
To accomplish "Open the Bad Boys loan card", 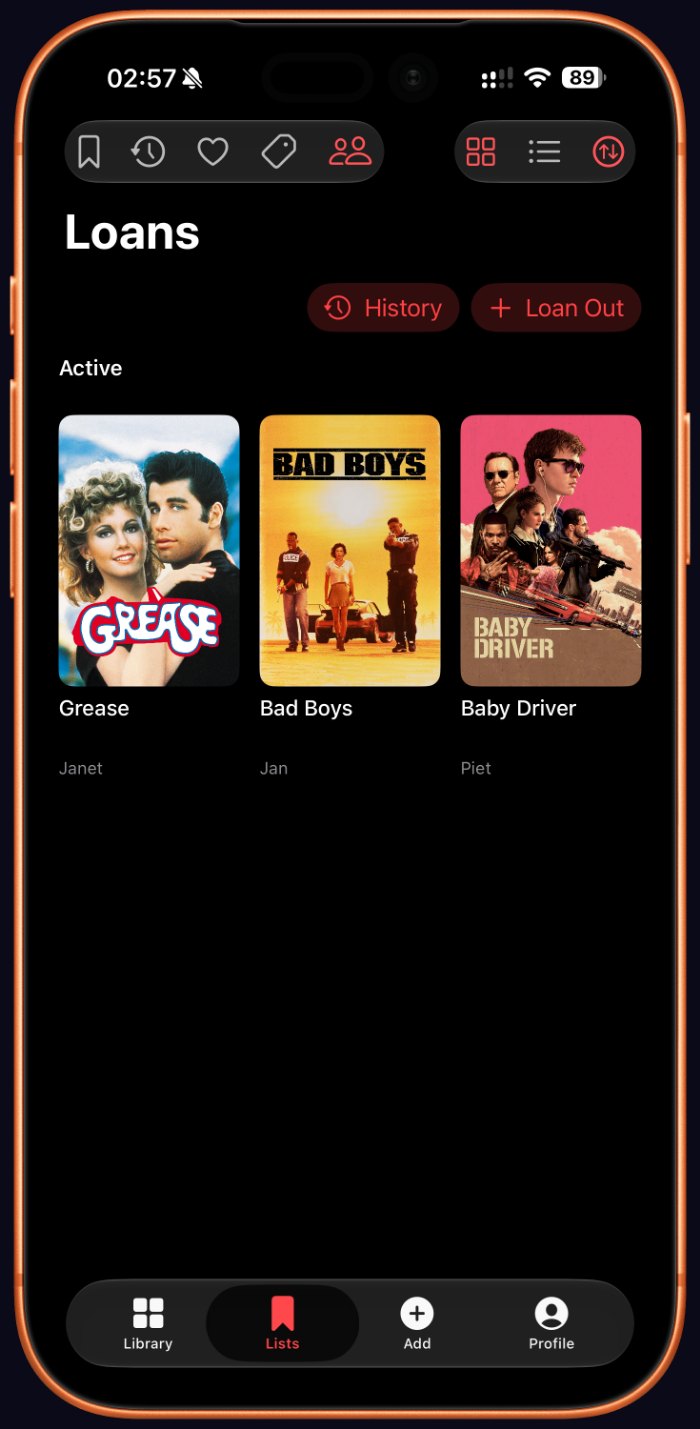I will (350, 596).
